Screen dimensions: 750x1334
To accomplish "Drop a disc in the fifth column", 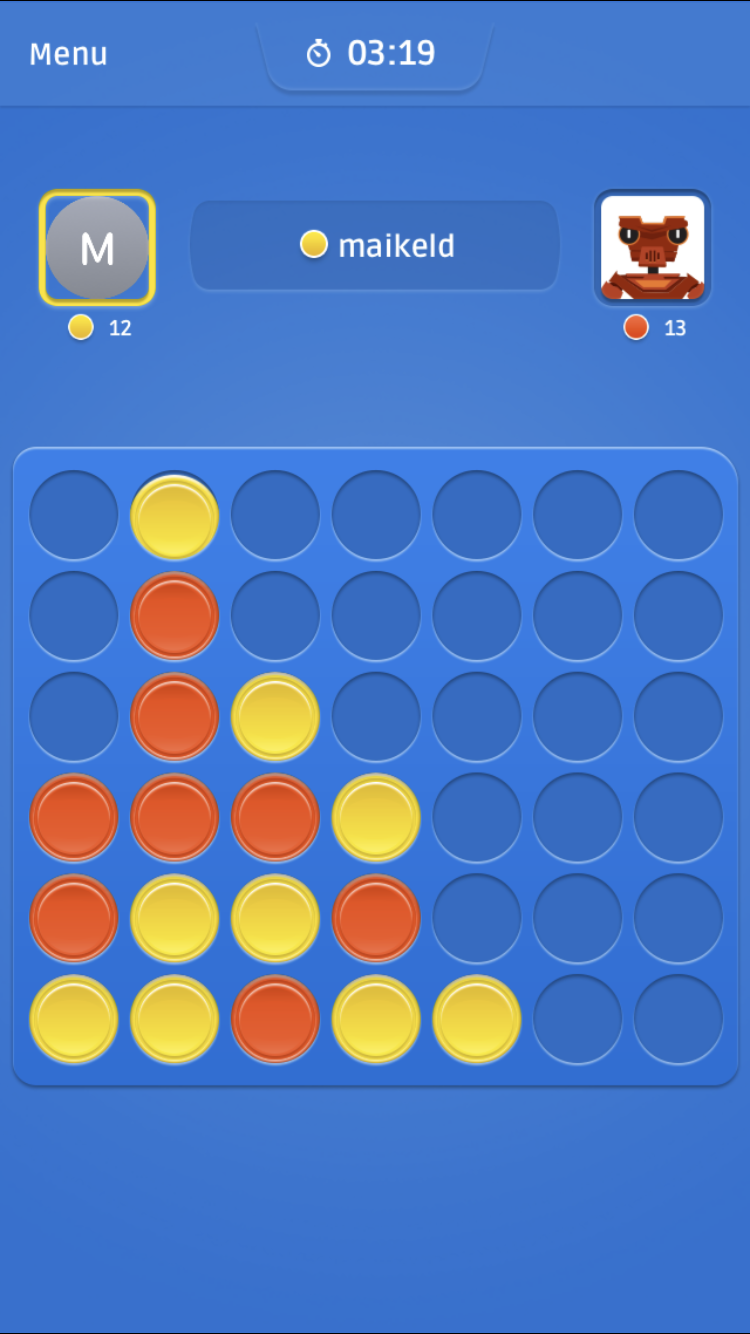I will point(476,515).
